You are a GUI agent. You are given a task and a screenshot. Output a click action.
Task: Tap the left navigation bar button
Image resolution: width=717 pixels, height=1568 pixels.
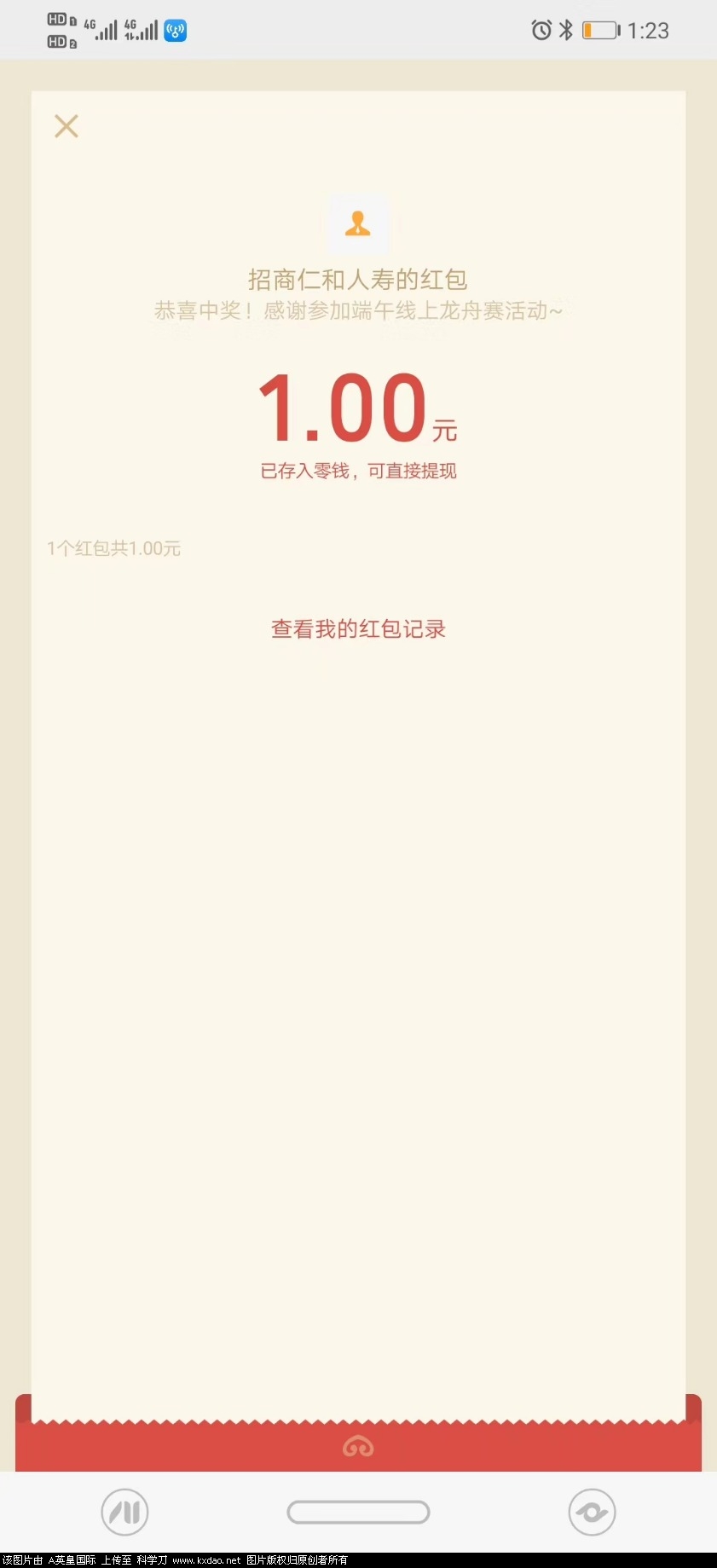click(x=124, y=1512)
